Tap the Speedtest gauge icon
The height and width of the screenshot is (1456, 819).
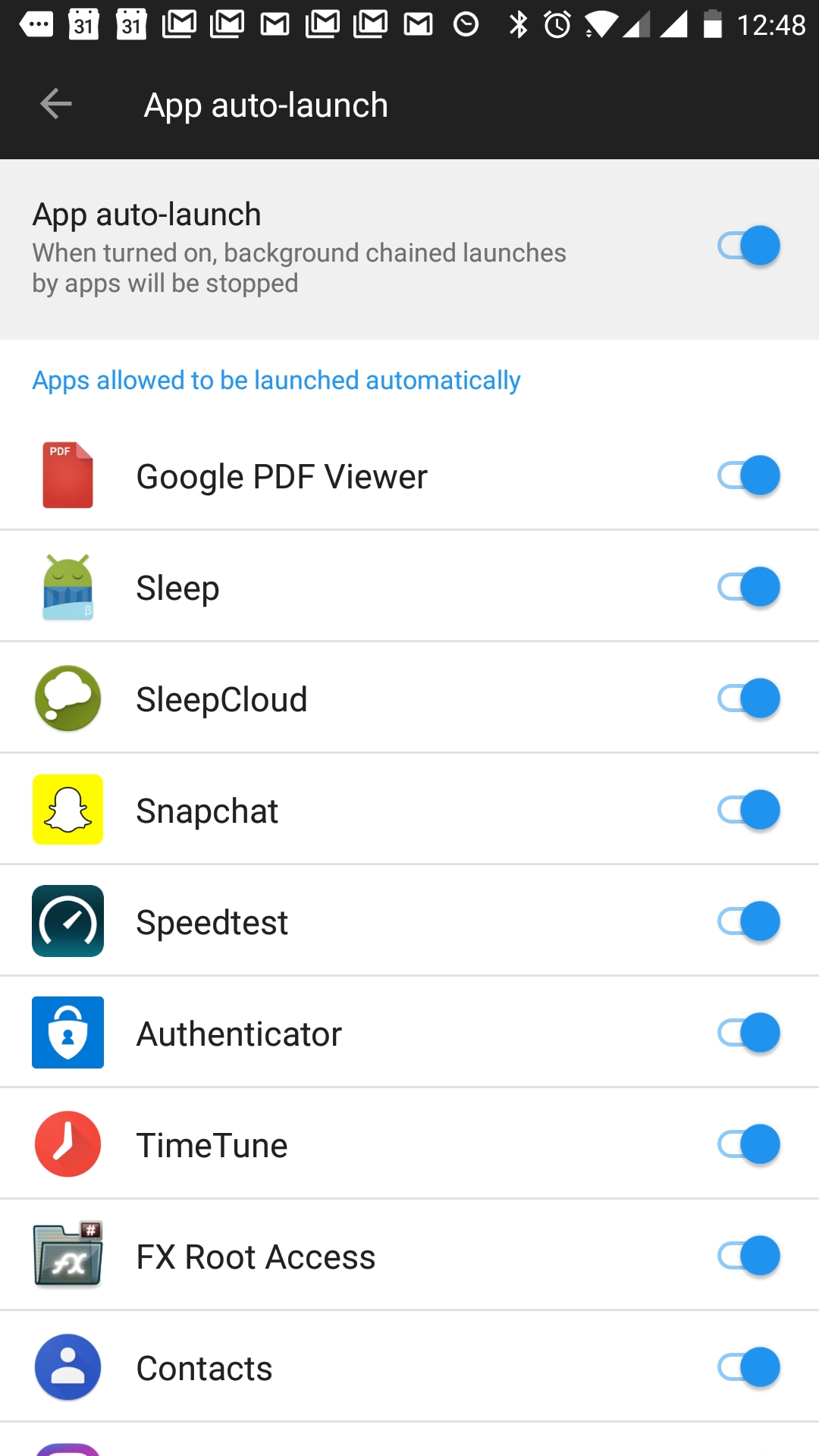coord(67,920)
